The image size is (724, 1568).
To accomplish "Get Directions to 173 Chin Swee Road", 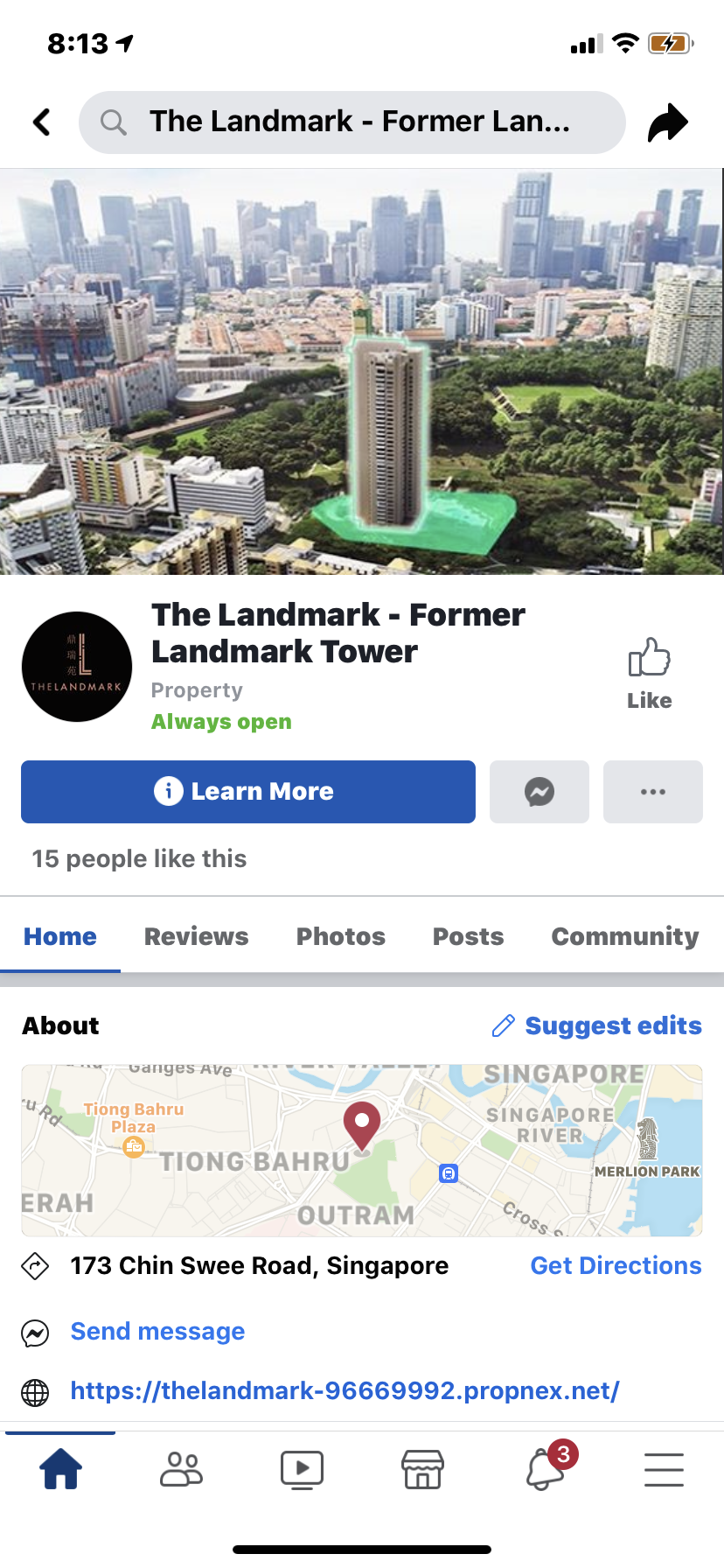I will point(616,1265).
